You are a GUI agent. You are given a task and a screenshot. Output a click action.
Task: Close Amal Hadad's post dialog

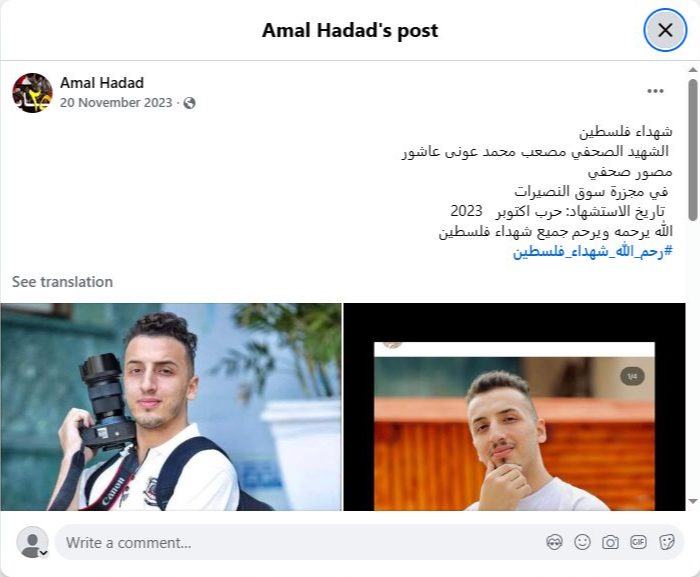point(665,30)
